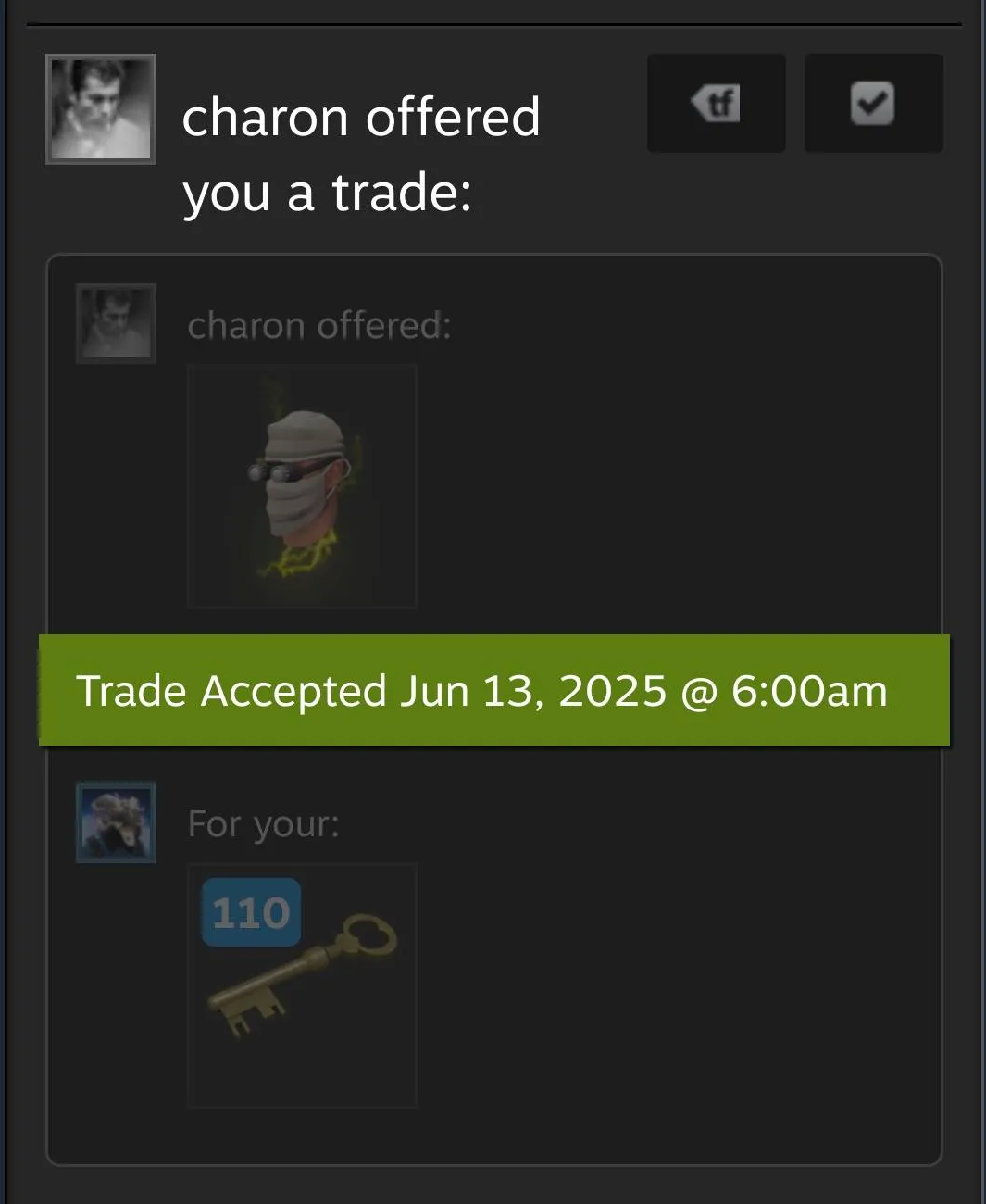986x1204 pixels.
Task: View the offered masked hat item
Action: pyautogui.click(x=302, y=487)
